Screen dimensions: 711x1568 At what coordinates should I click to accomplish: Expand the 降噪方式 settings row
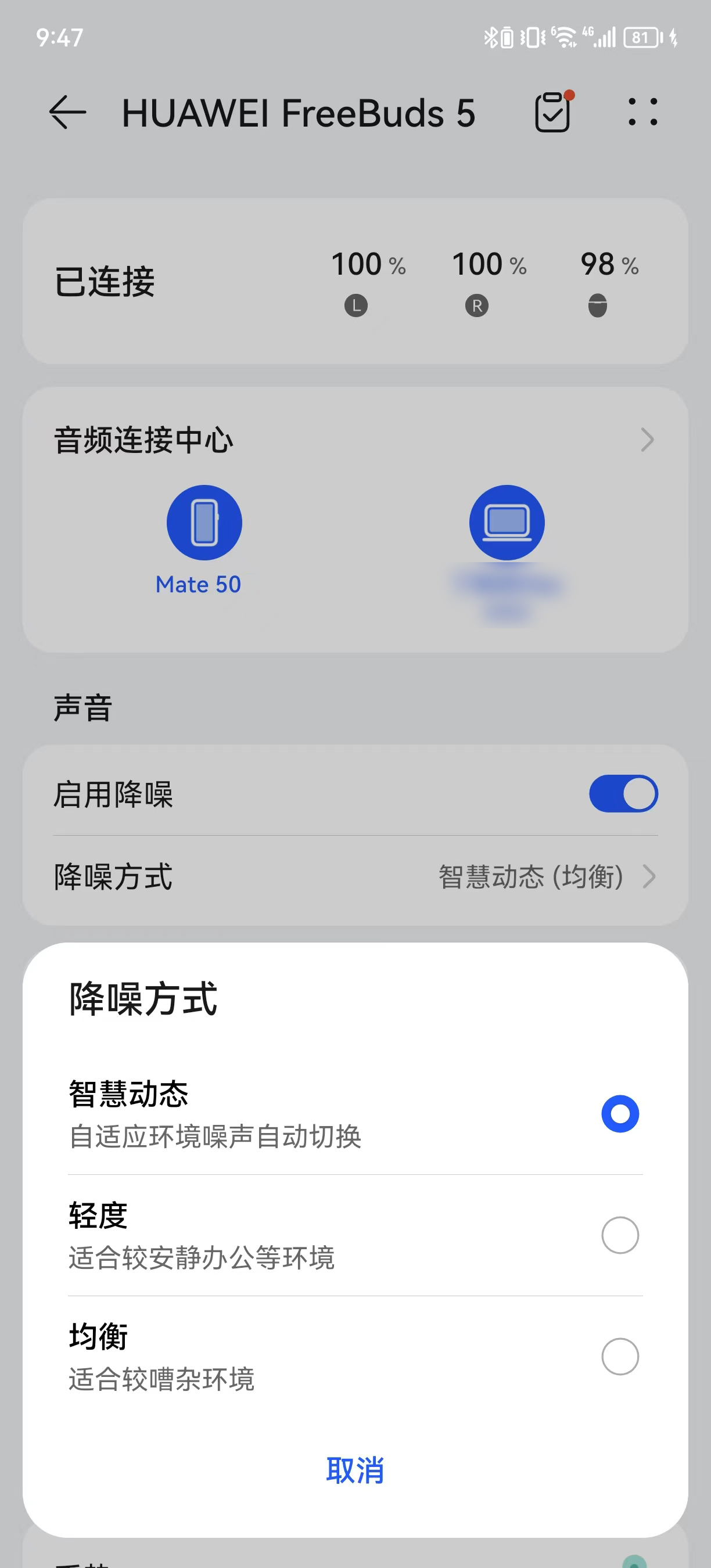click(355, 877)
